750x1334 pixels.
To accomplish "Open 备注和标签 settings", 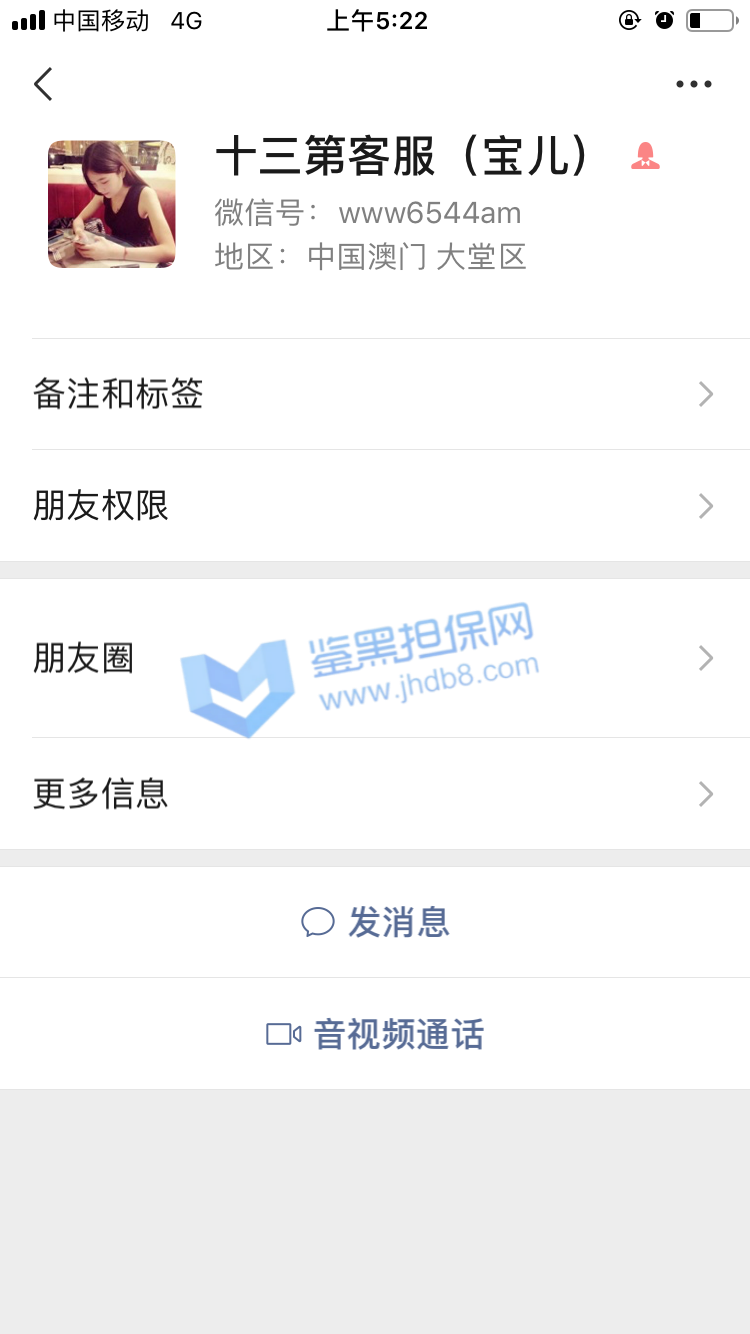I will (x=375, y=395).
